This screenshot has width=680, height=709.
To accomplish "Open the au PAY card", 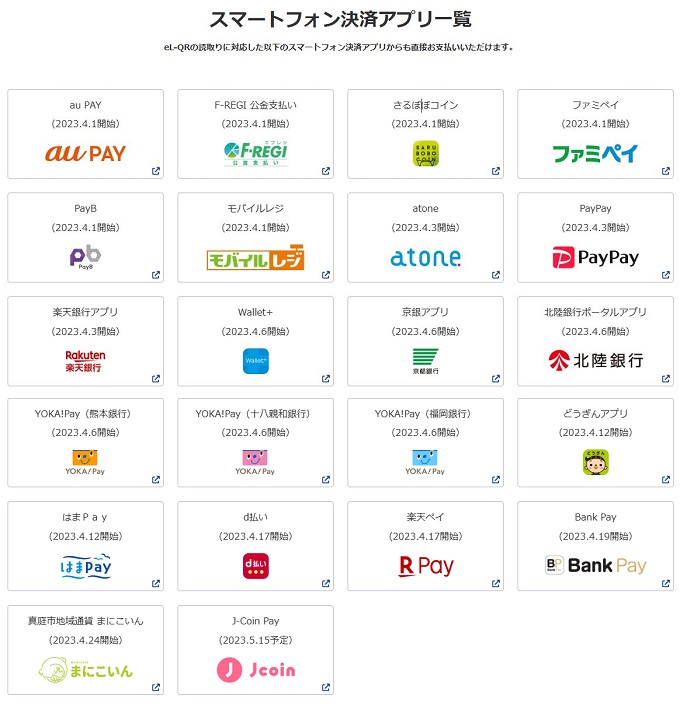I will tap(85, 134).
